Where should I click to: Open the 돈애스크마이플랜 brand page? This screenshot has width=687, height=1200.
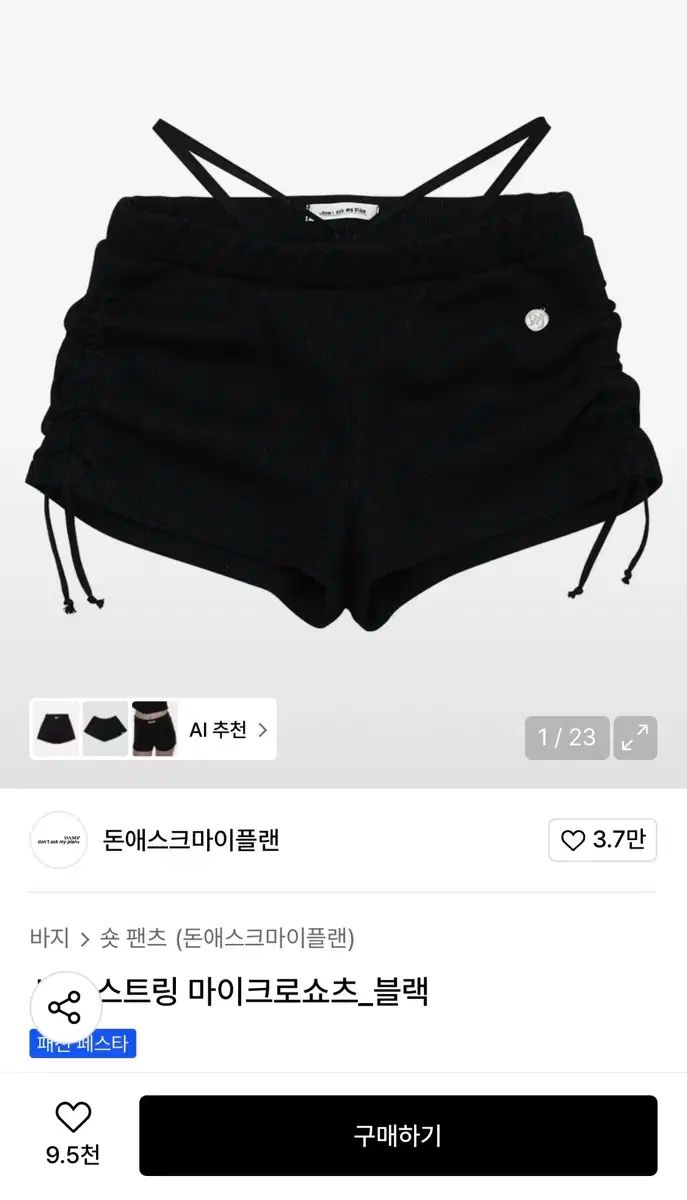(x=190, y=840)
